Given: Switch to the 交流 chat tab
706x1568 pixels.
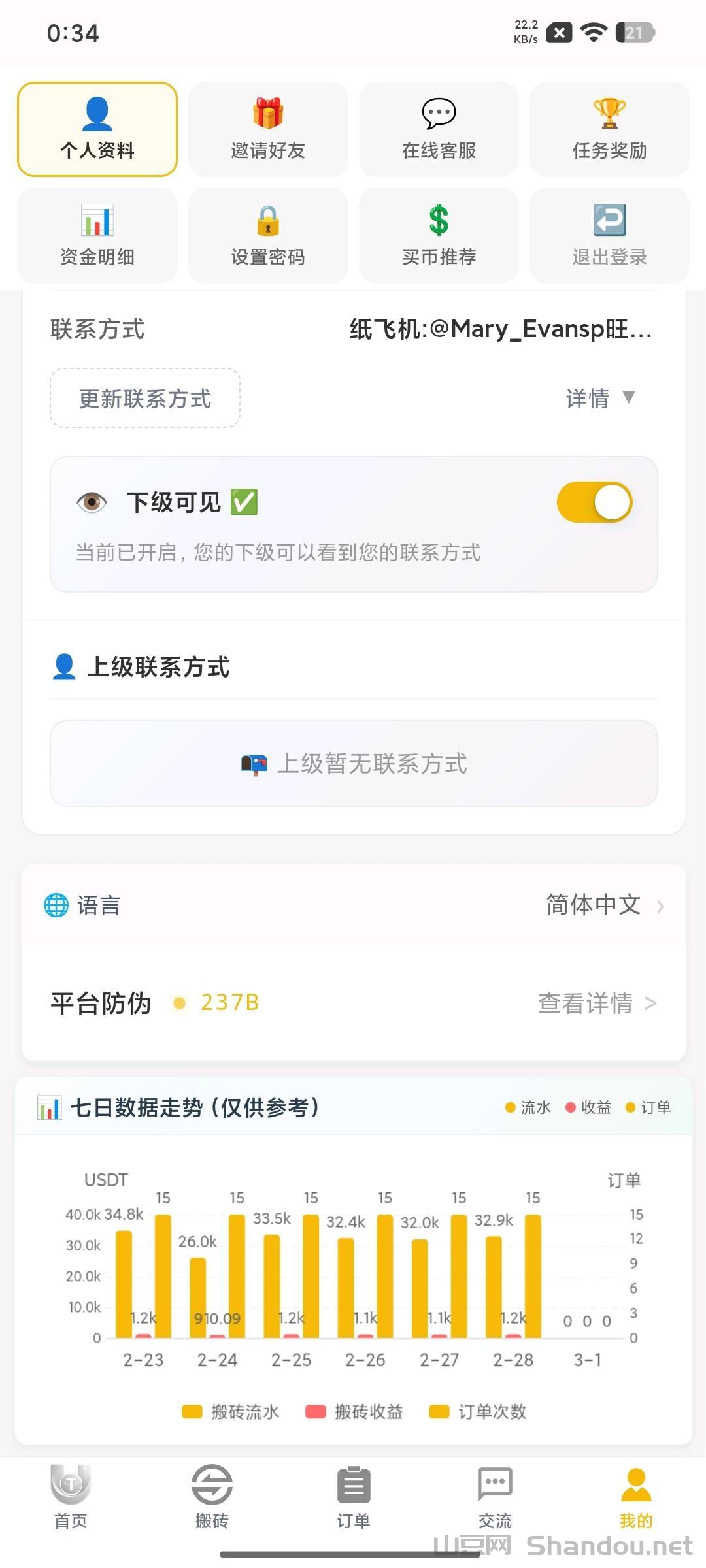Looking at the screenshot, I should pos(495,1496).
